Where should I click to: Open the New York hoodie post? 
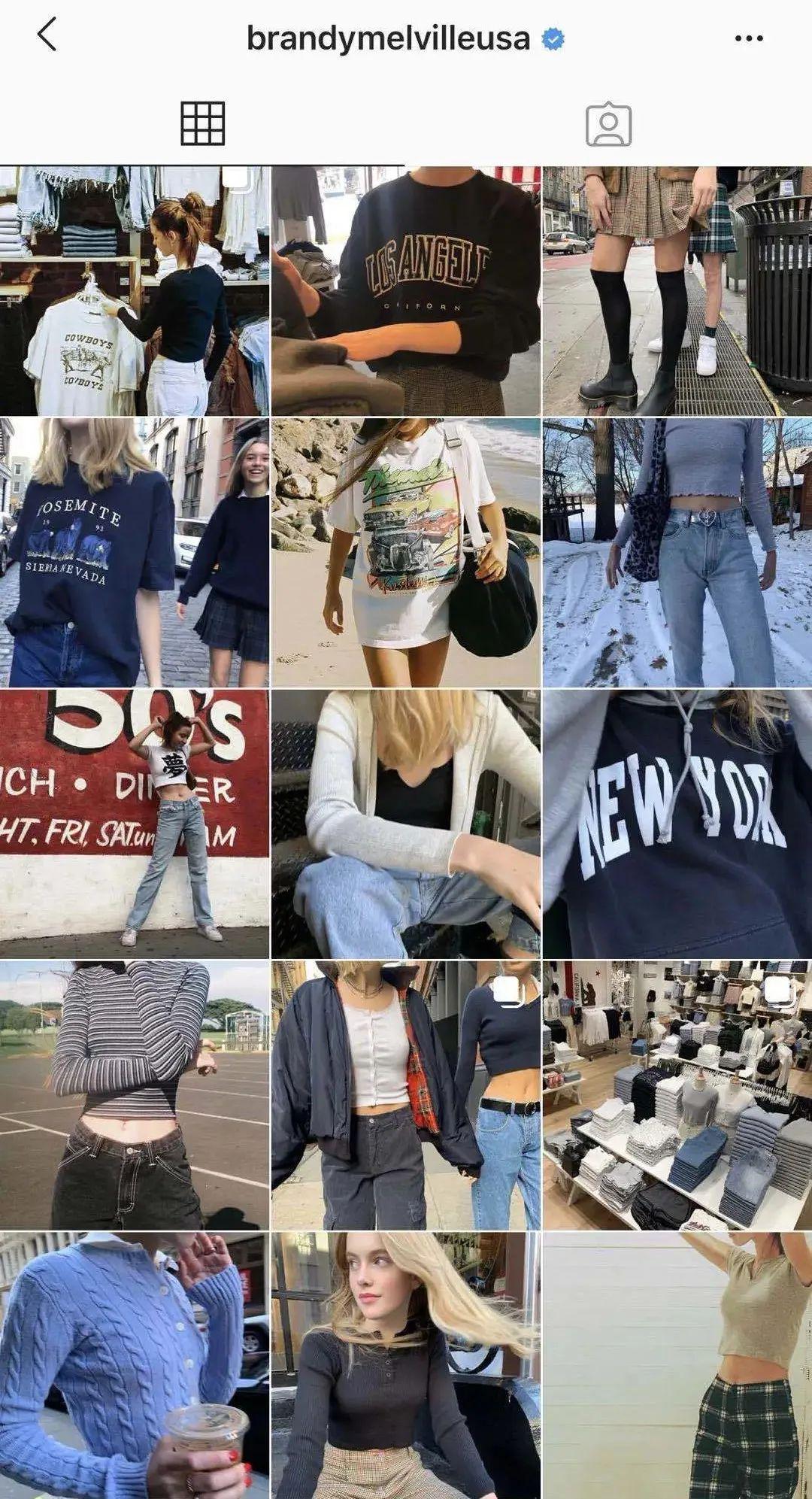677,824
